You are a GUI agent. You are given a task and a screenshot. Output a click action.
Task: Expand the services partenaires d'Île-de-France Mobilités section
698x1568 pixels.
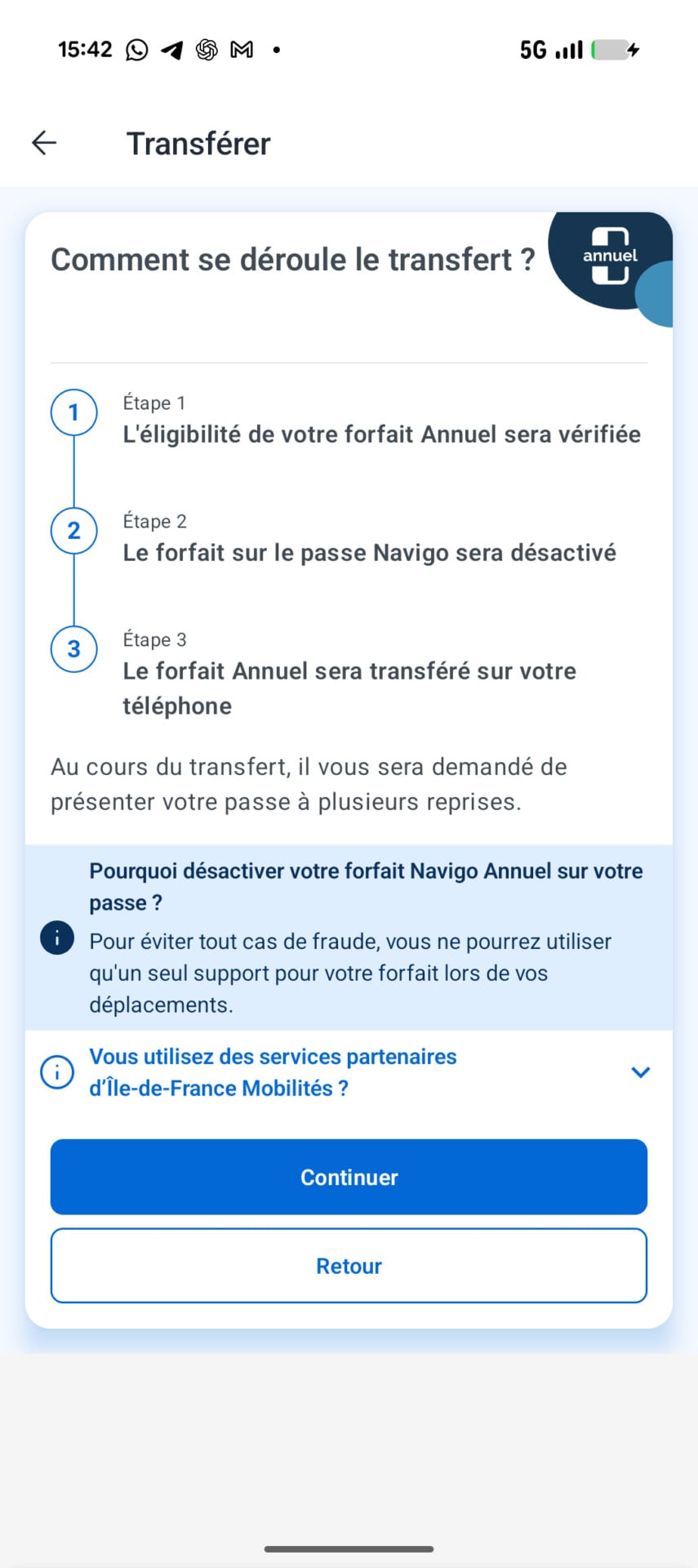coord(349,1072)
